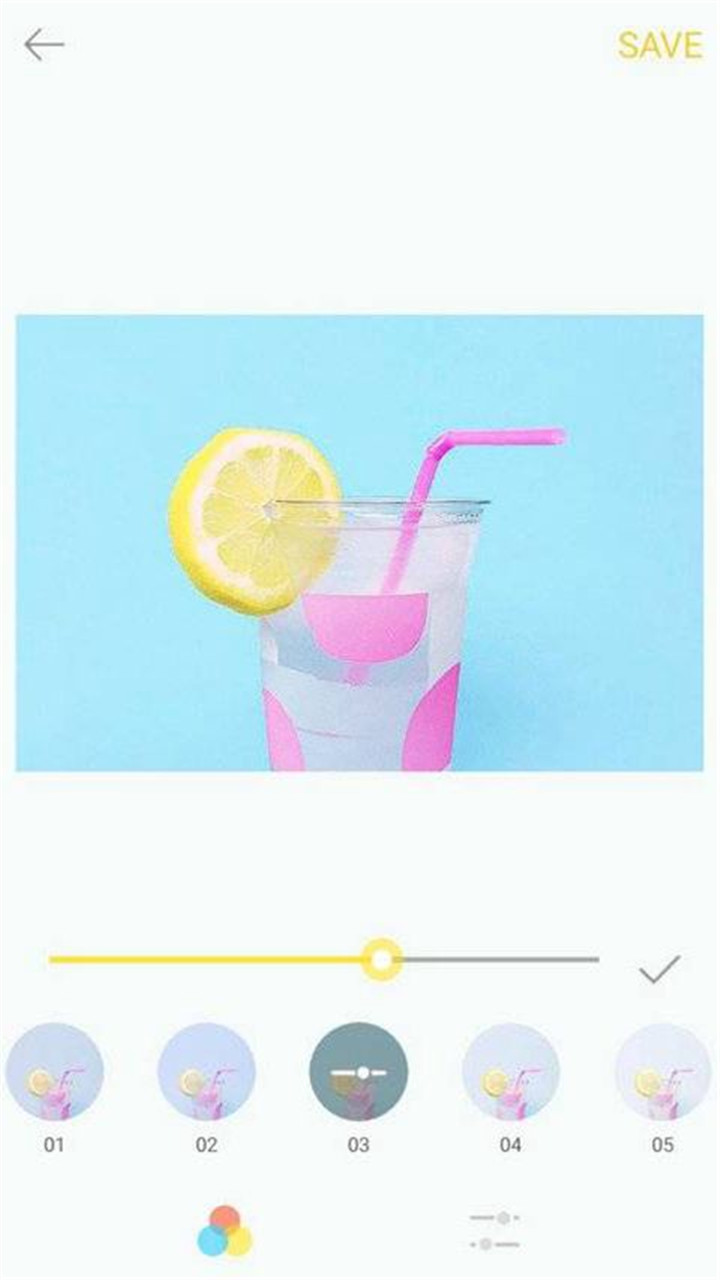Choose filter 04

(510, 1072)
